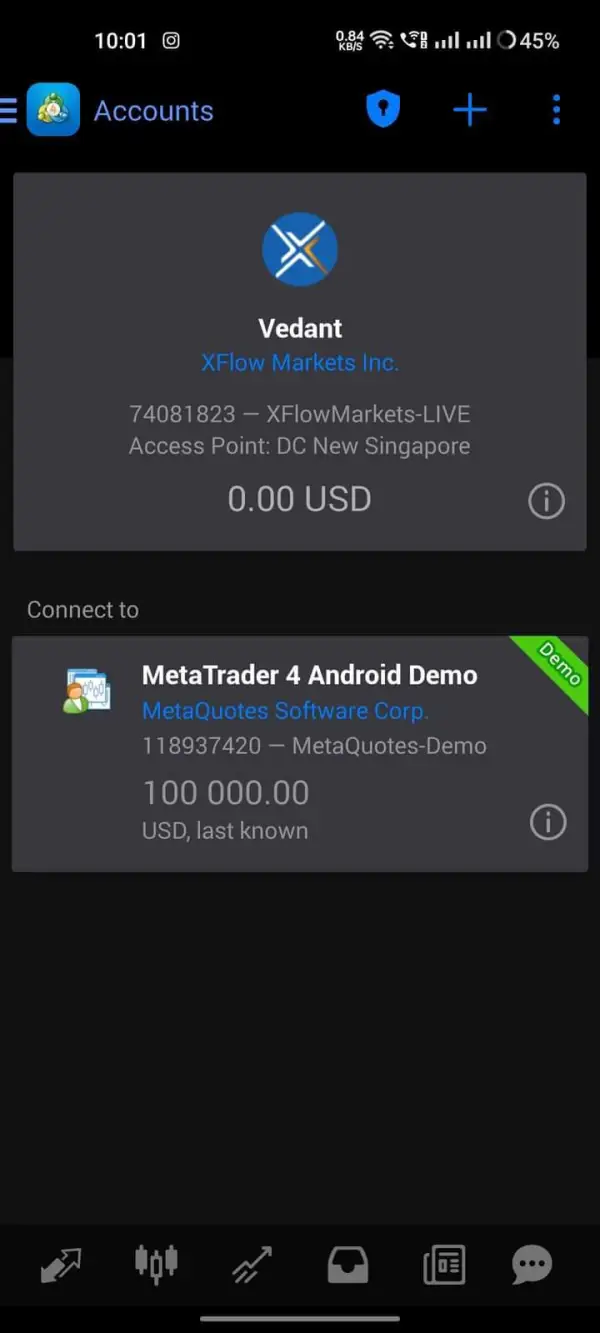The image size is (600, 1333).
Task: Connect to MetaTrader 4 Android Demo account
Action: (x=299, y=753)
